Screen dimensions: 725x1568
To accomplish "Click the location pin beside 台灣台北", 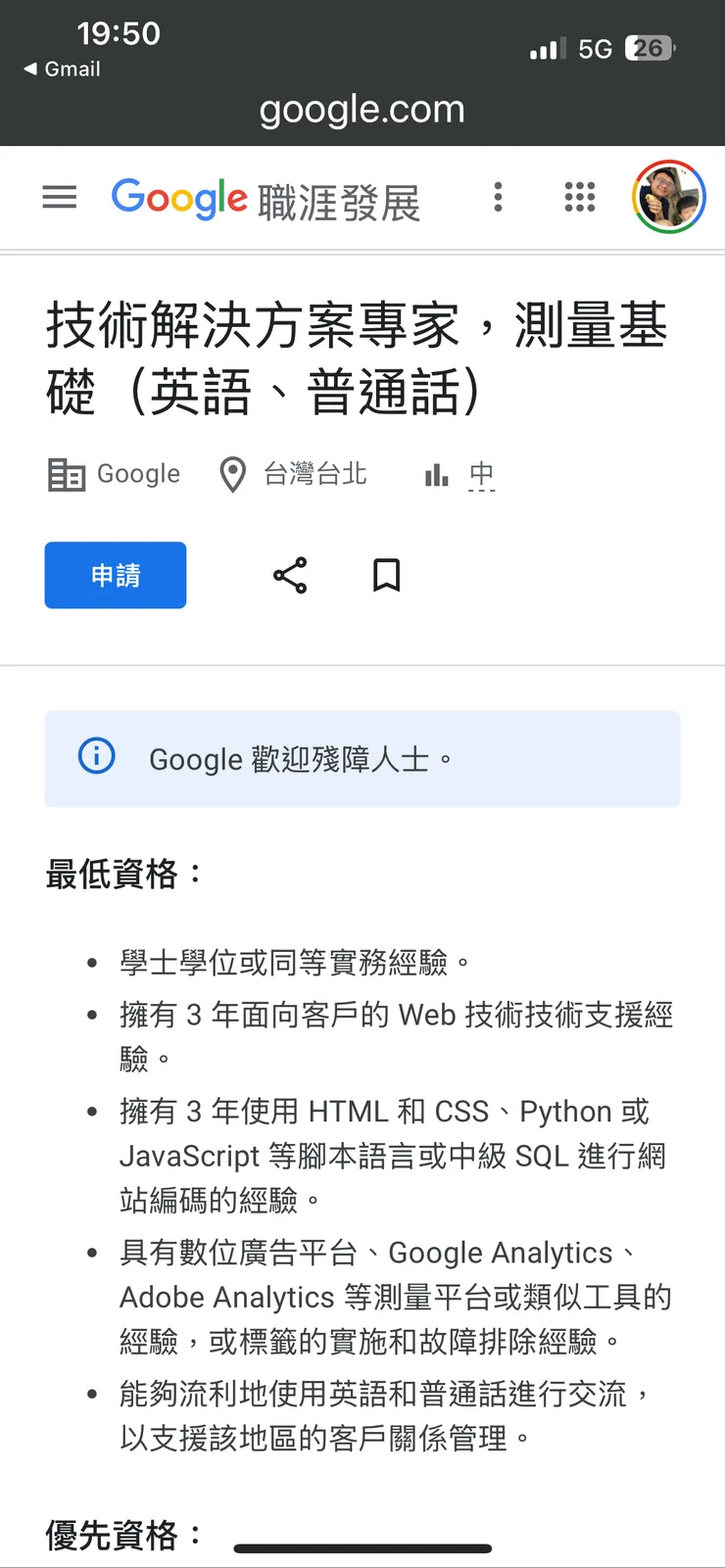I will click(232, 474).
